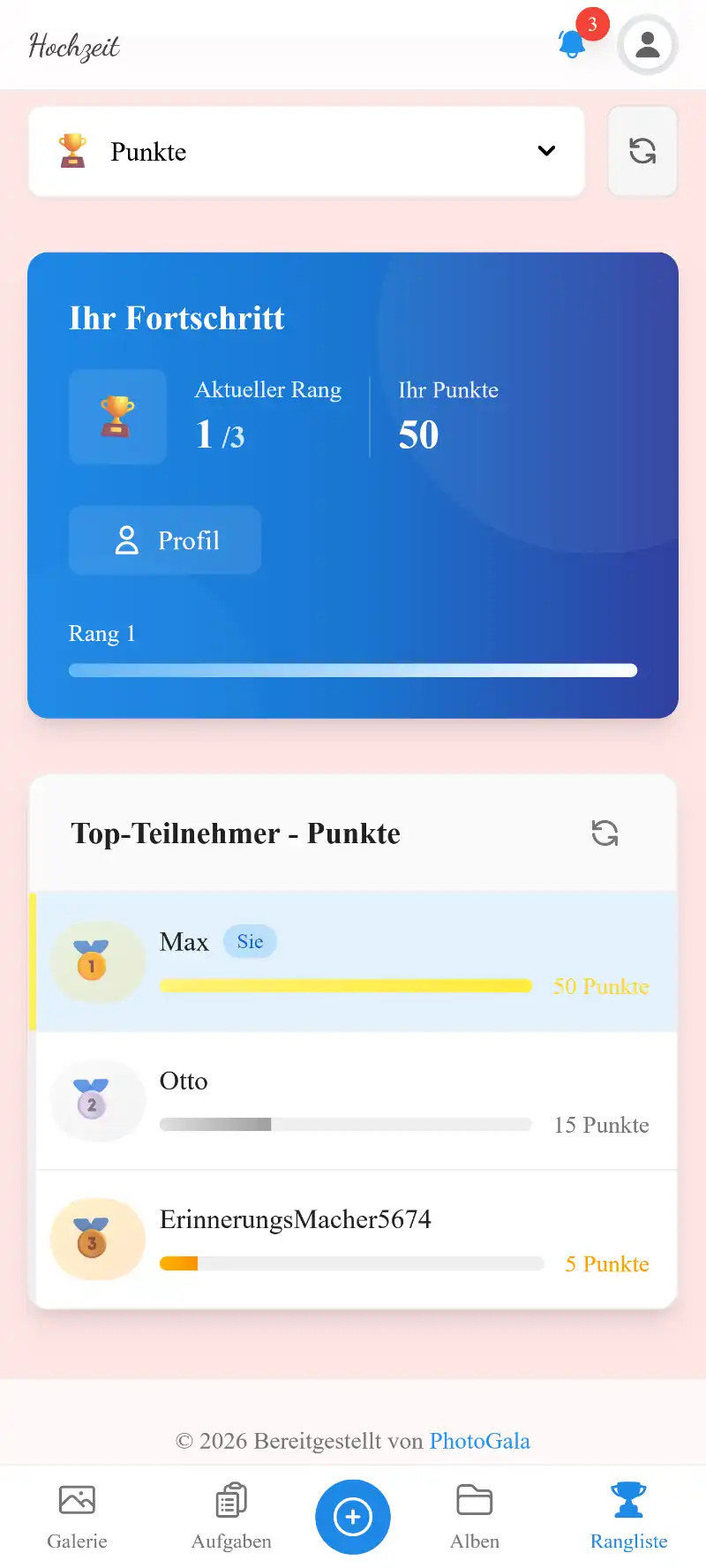706x1568 pixels.
Task: Click Otto's silver medal badge
Action: click(98, 1100)
